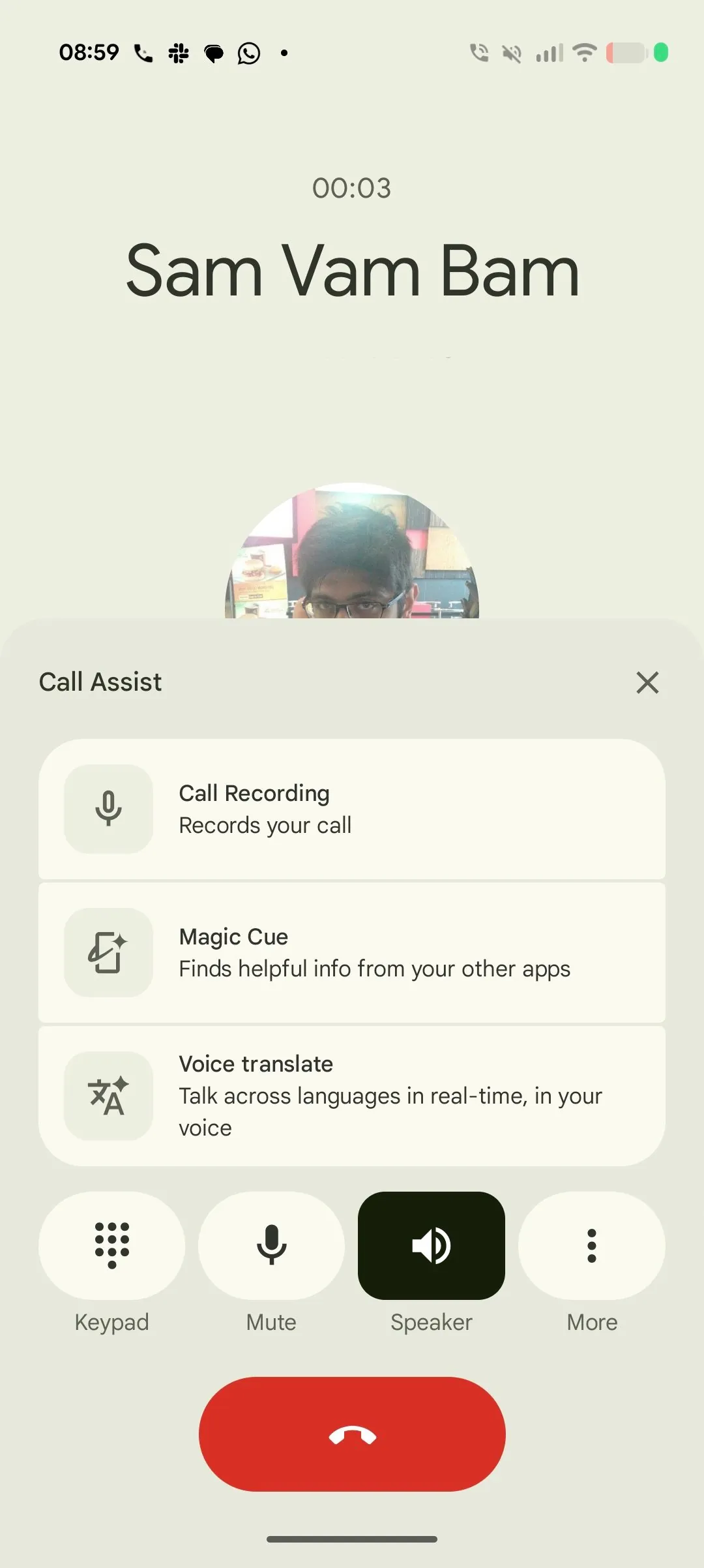Toggle Speaker off

click(x=432, y=1246)
